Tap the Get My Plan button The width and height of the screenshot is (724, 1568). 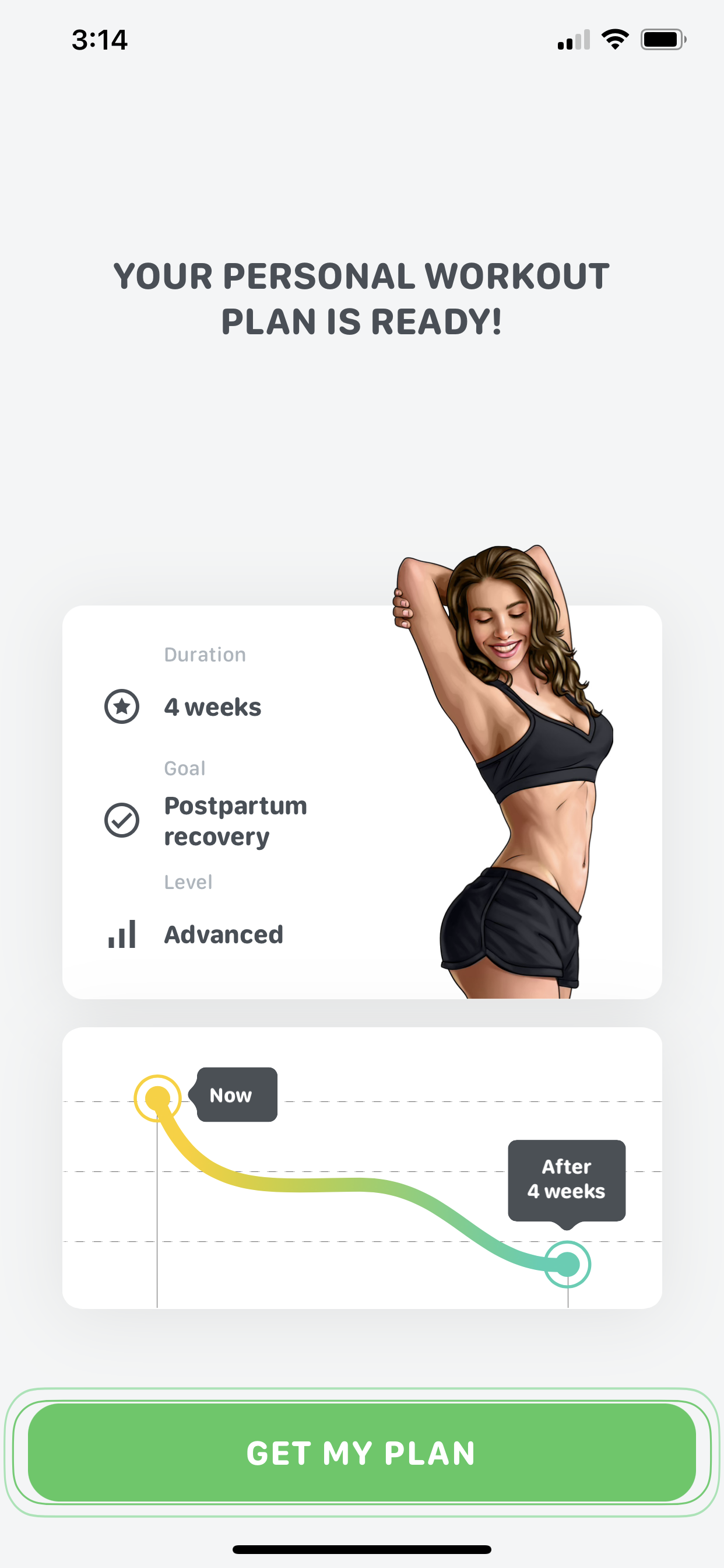tap(361, 1452)
